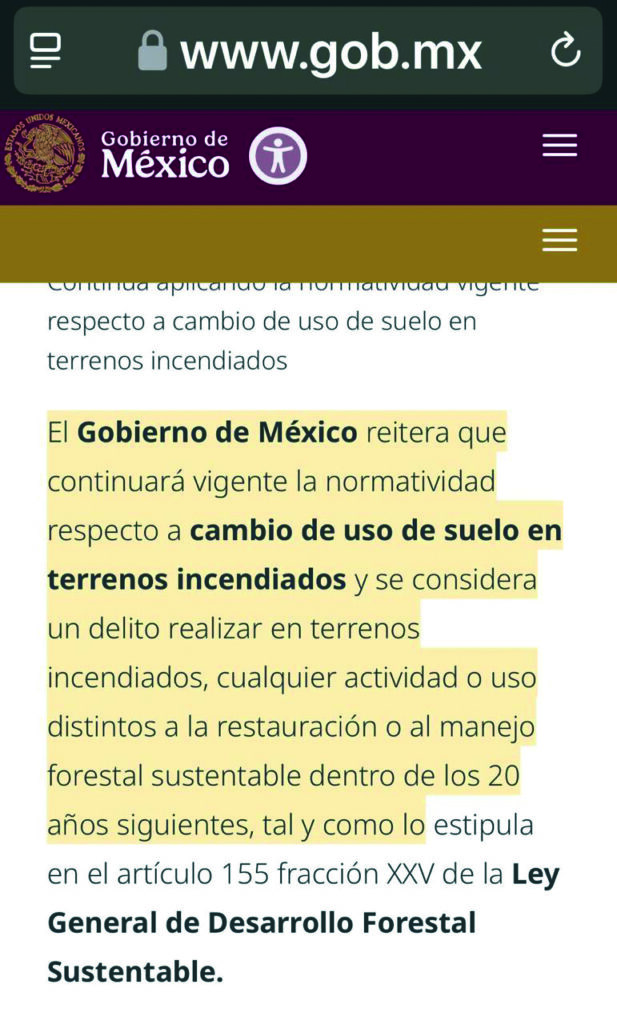The width and height of the screenshot is (617, 1024).
Task: Tap the www.gob.mx address bar
Action: (x=310, y=51)
